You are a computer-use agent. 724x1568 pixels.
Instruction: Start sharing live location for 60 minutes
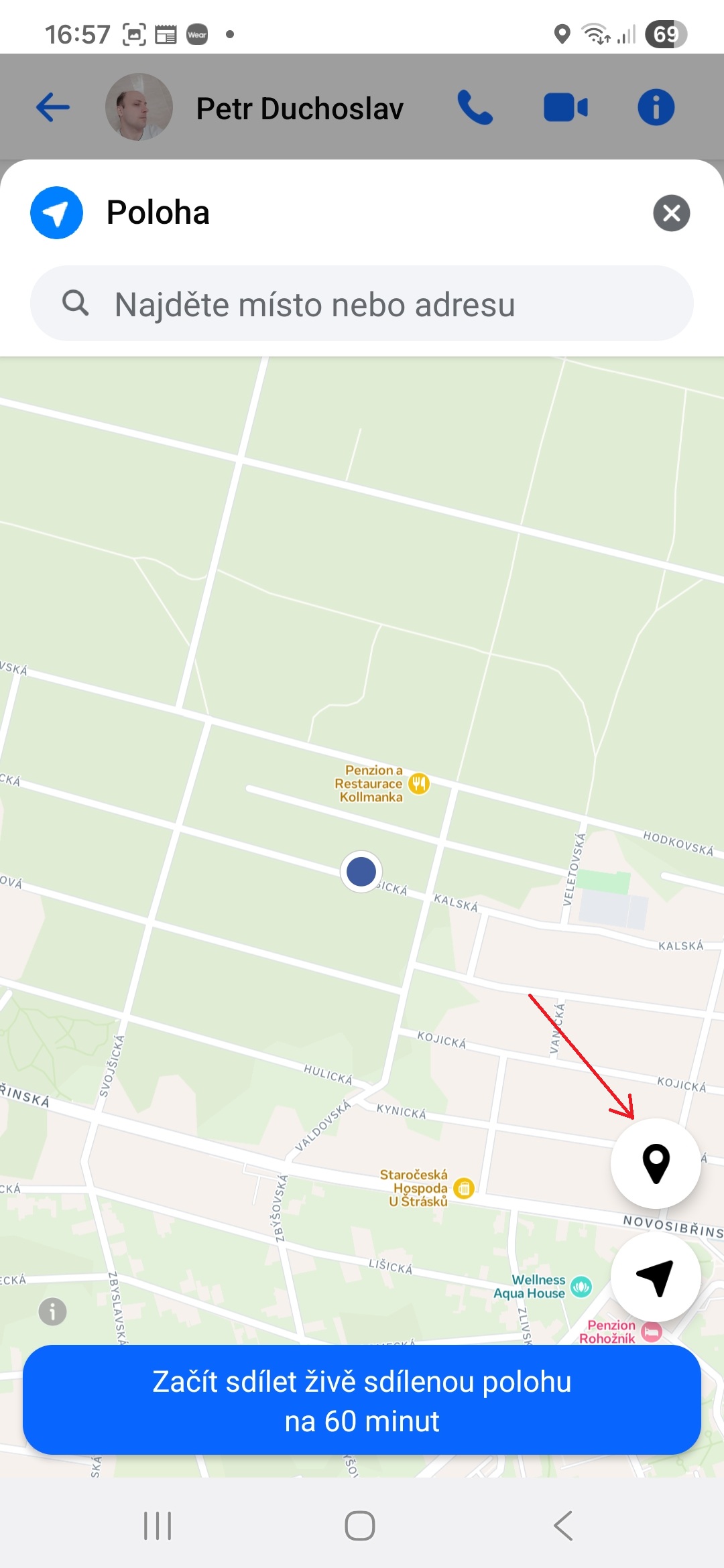(x=362, y=1400)
